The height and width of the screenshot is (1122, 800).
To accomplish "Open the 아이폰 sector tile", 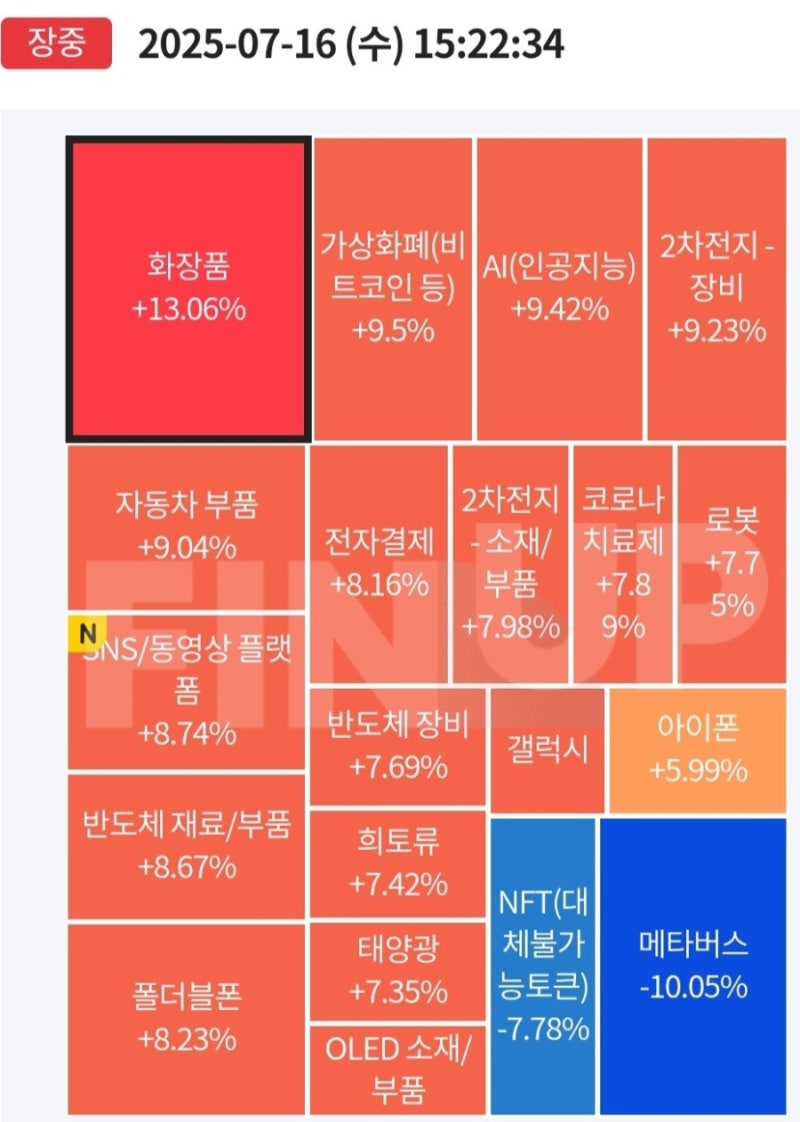I will tap(697, 746).
